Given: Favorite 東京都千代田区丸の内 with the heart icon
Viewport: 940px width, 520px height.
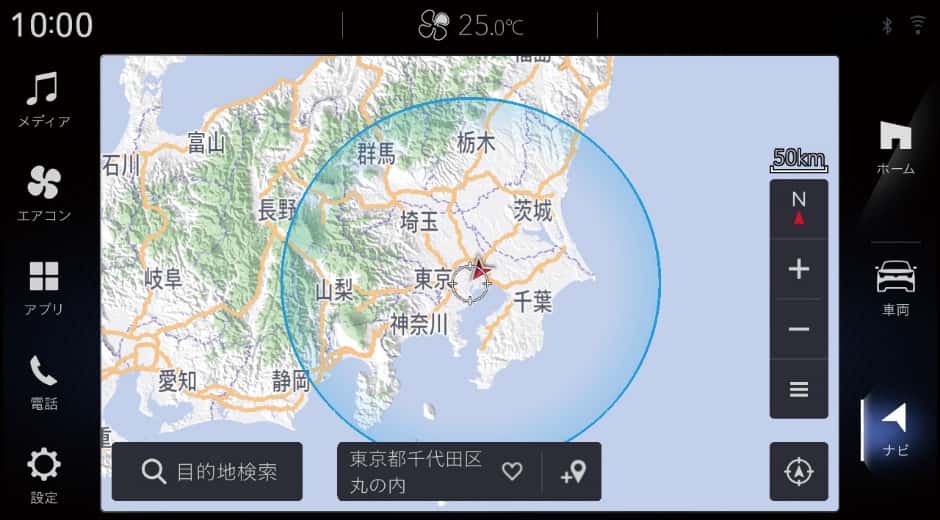Looking at the screenshot, I should pos(512,471).
